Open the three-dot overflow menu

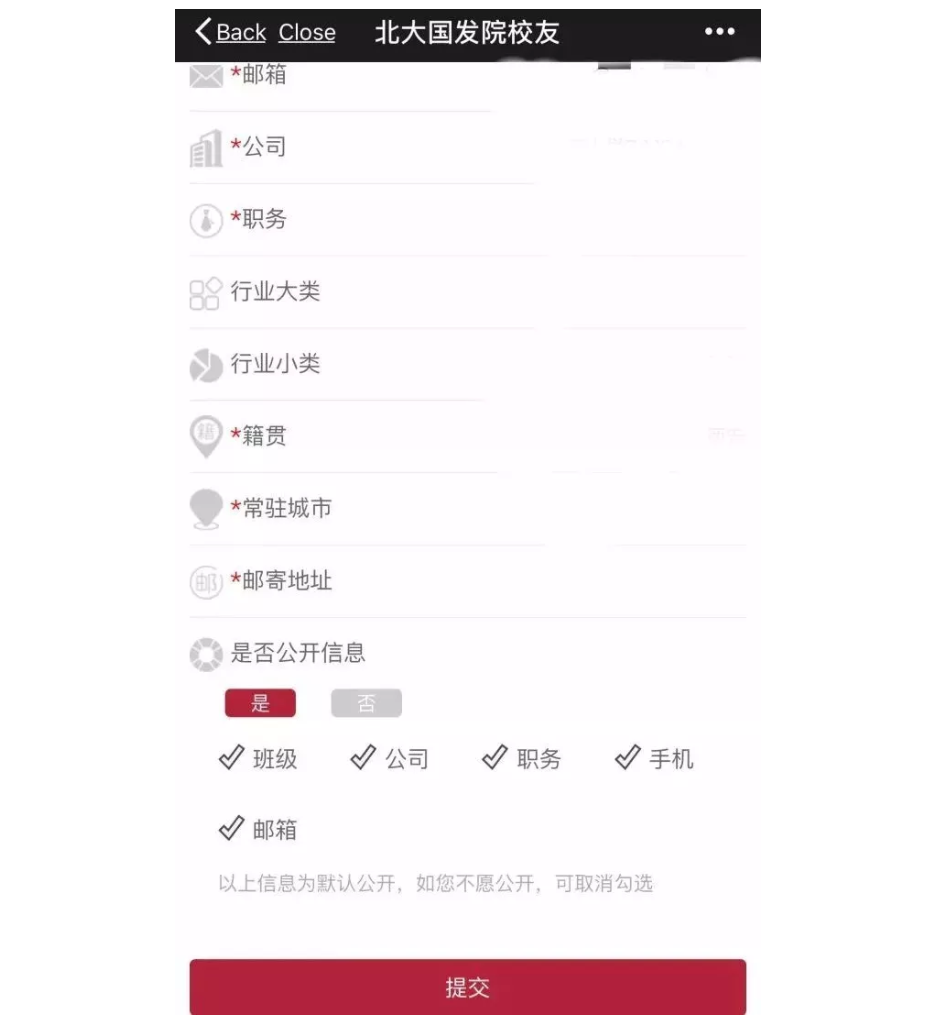click(719, 32)
